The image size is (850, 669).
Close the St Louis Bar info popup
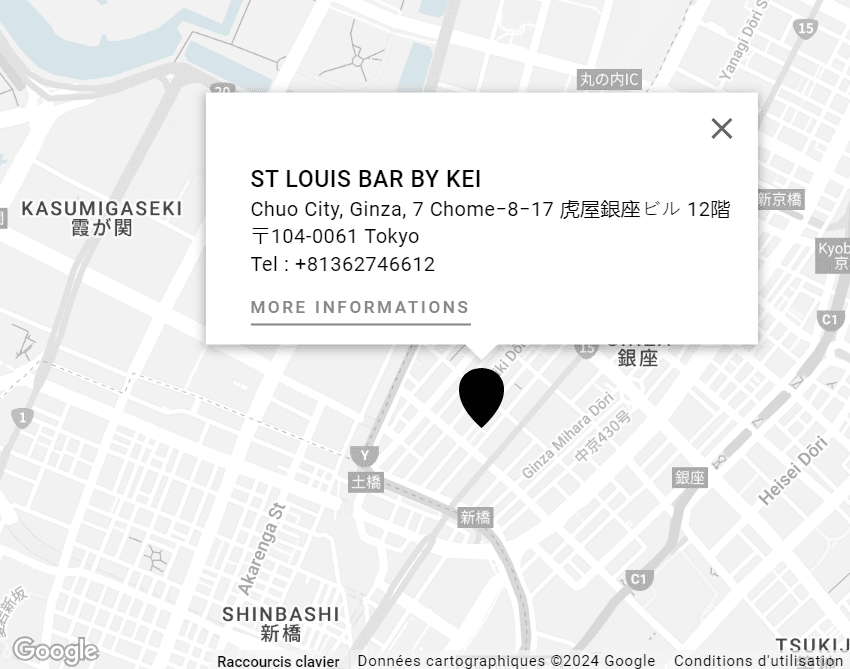tap(721, 128)
